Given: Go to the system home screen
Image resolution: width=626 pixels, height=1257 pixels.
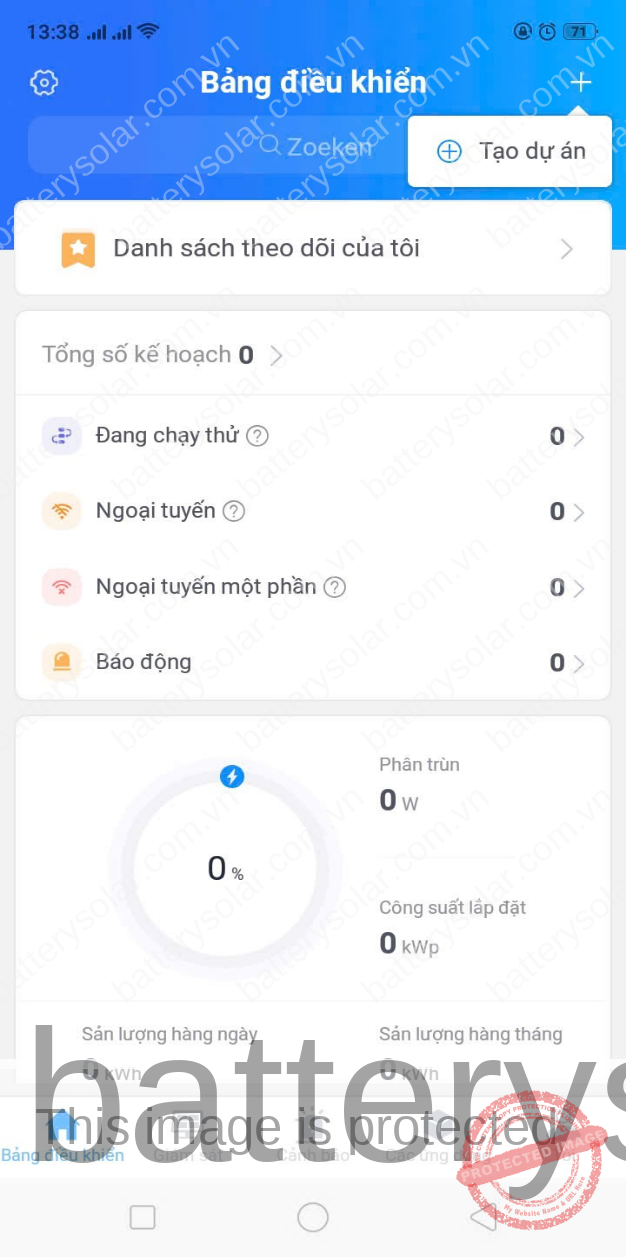Looking at the screenshot, I should 313,1217.
